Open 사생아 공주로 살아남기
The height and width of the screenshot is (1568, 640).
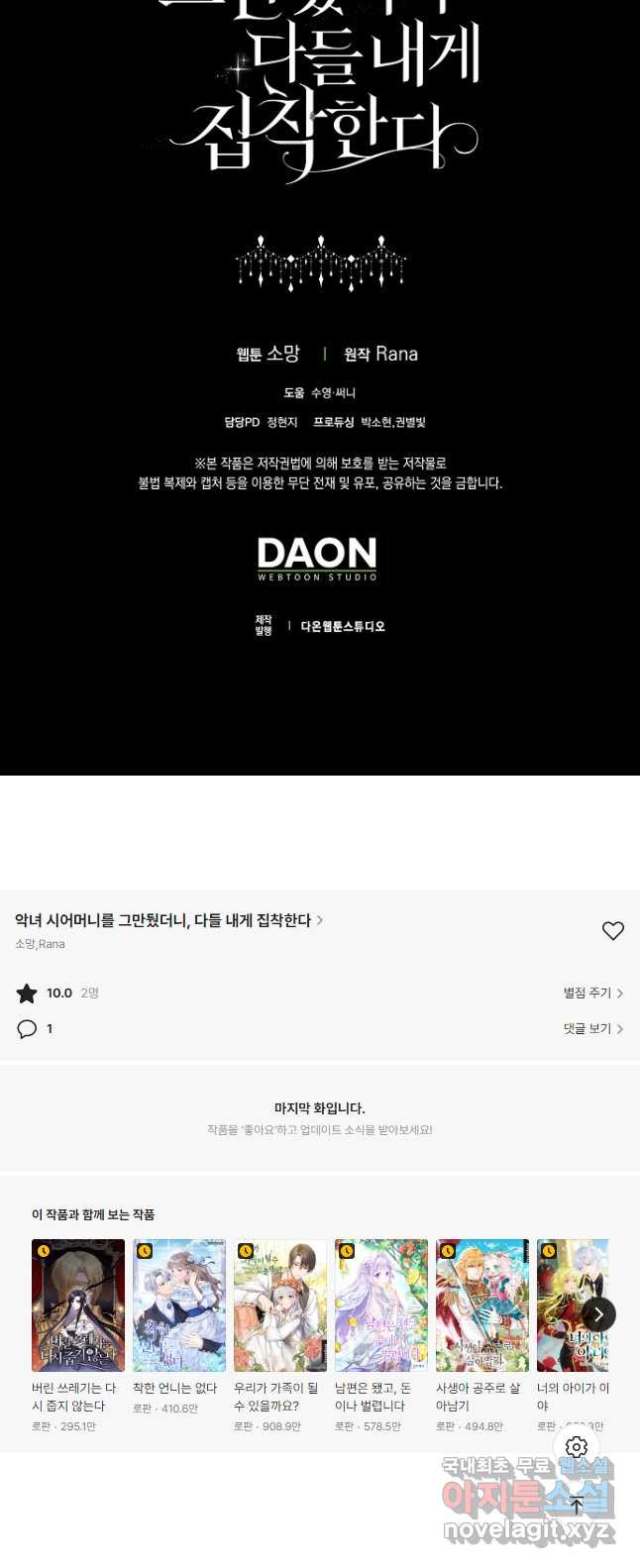(x=482, y=1306)
